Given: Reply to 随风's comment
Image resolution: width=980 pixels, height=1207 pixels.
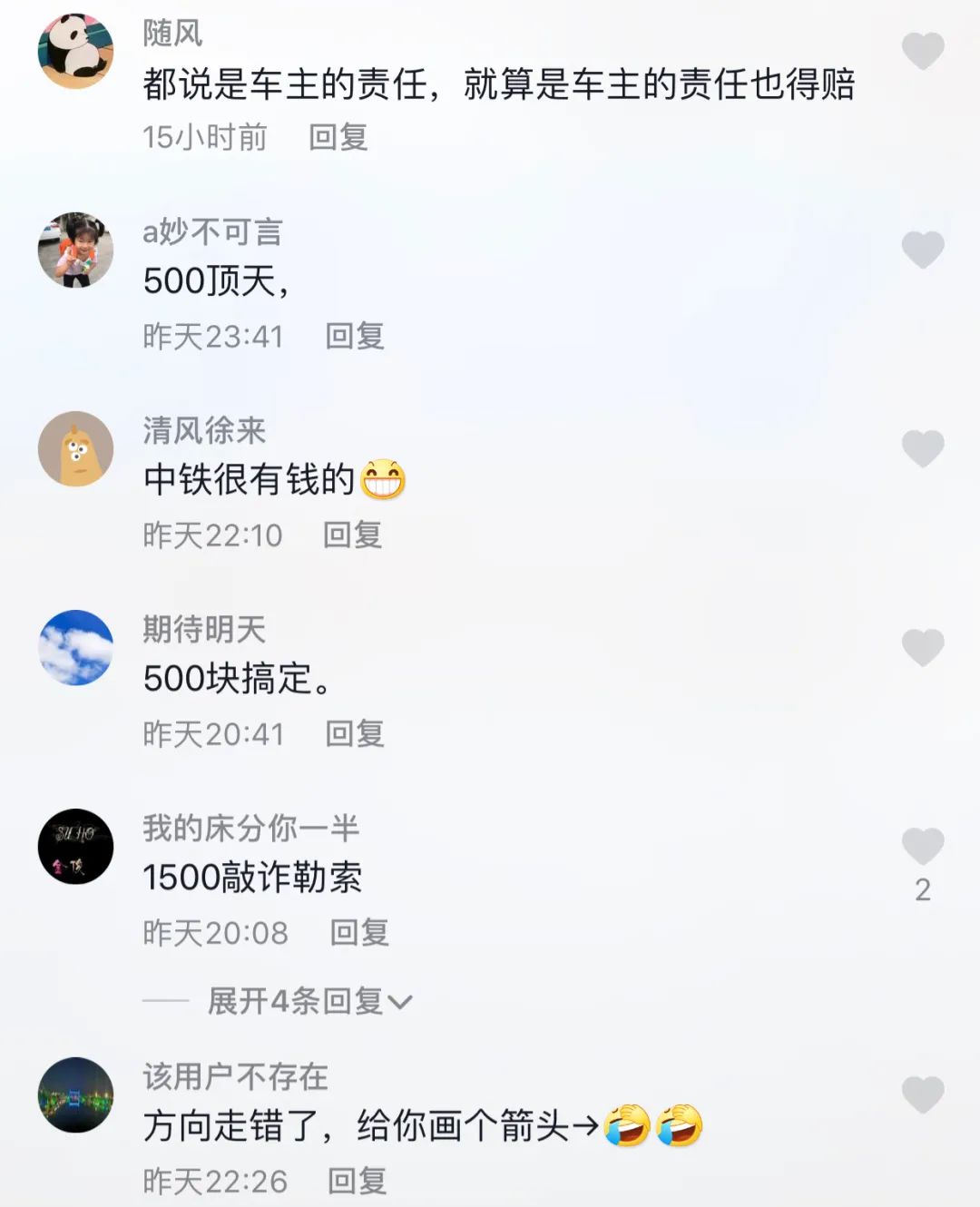Looking at the screenshot, I should click(x=338, y=137).
